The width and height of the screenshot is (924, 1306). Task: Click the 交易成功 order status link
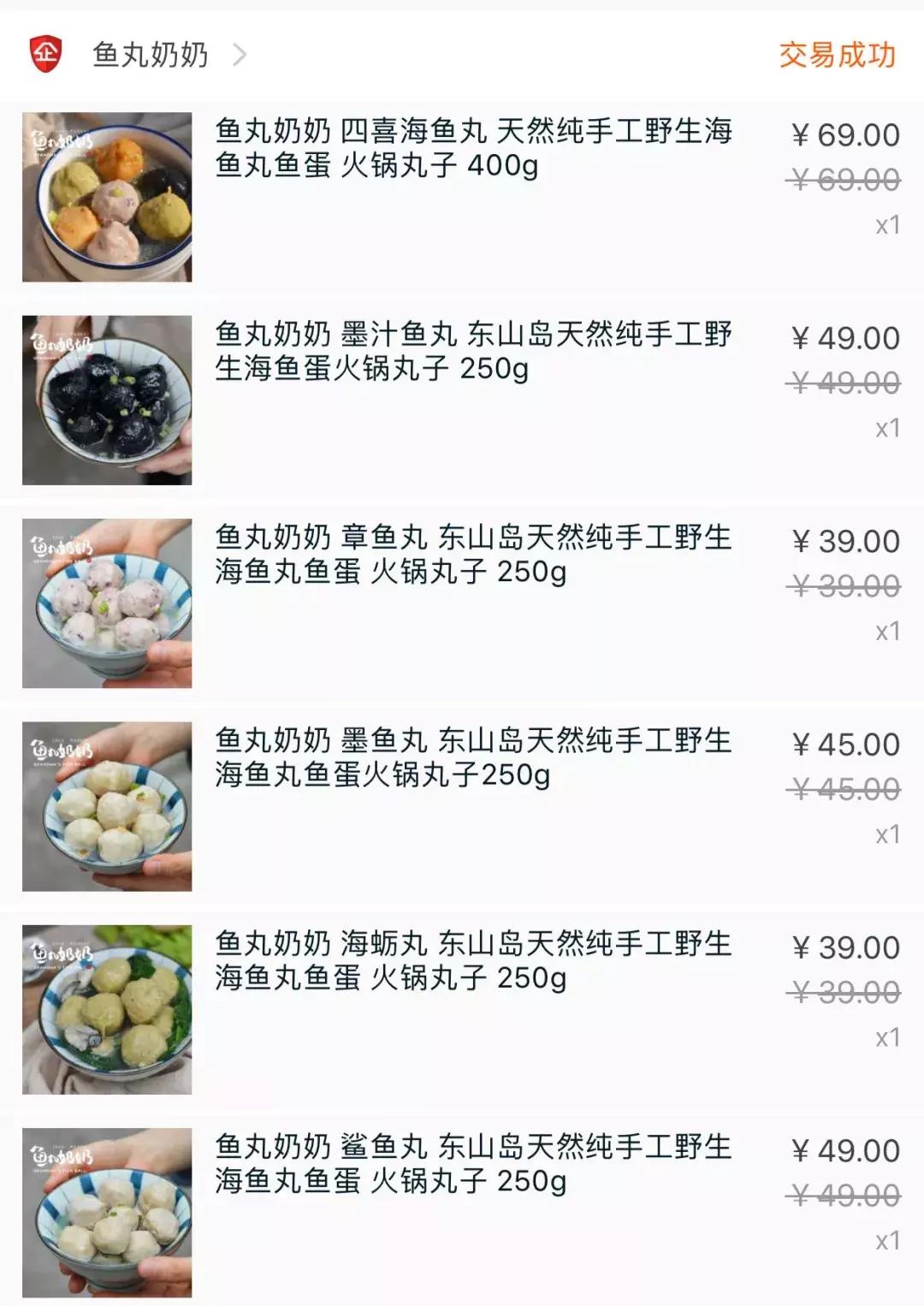pyautogui.click(x=836, y=54)
